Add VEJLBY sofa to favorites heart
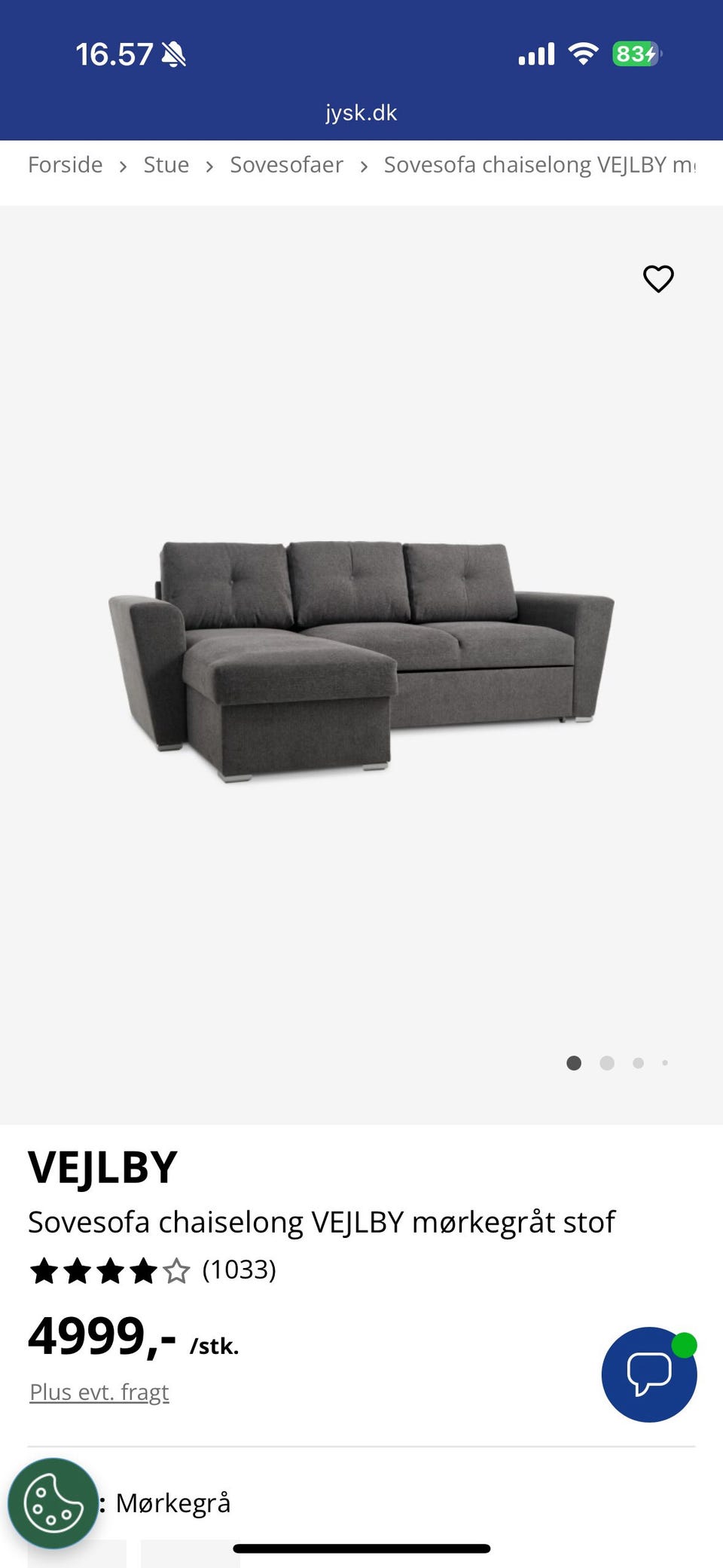 coord(658,279)
